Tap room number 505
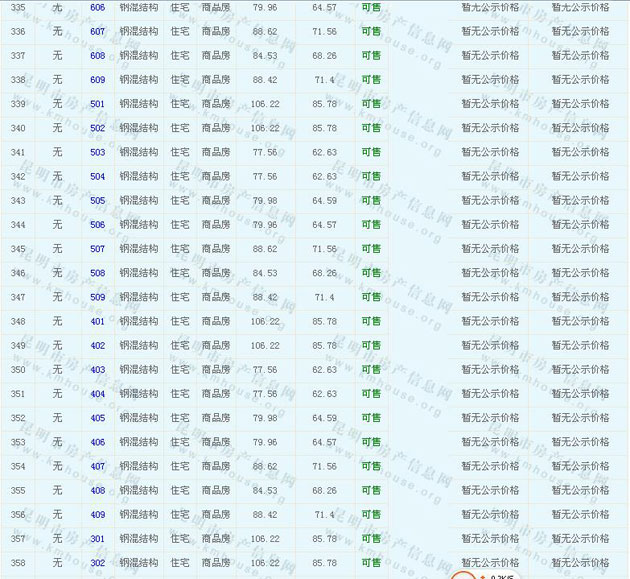This screenshot has width=630, height=579. pos(97,200)
